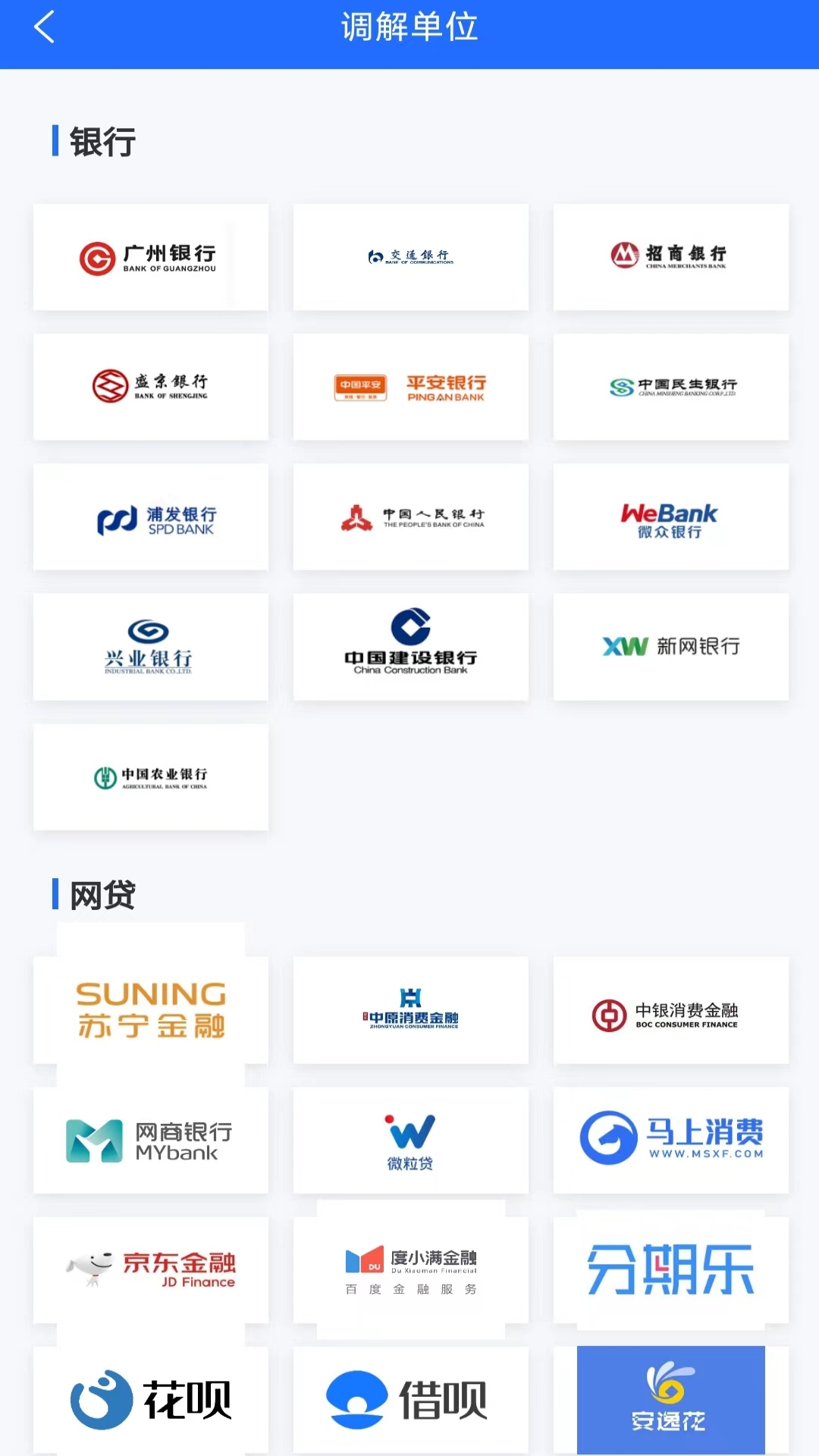
Task: Tap the 花呗 card
Action: pyautogui.click(x=151, y=1400)
